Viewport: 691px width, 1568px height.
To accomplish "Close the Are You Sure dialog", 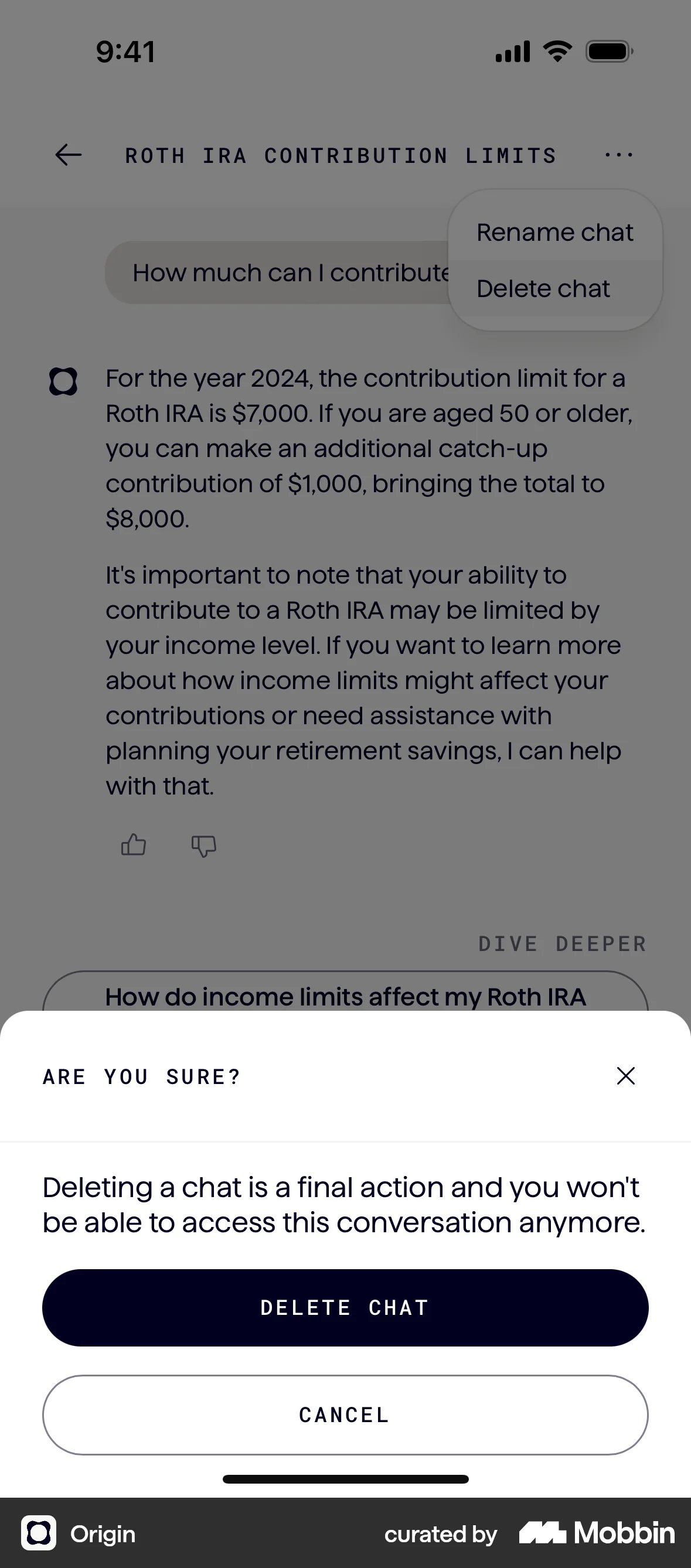I will (625, 1076).
